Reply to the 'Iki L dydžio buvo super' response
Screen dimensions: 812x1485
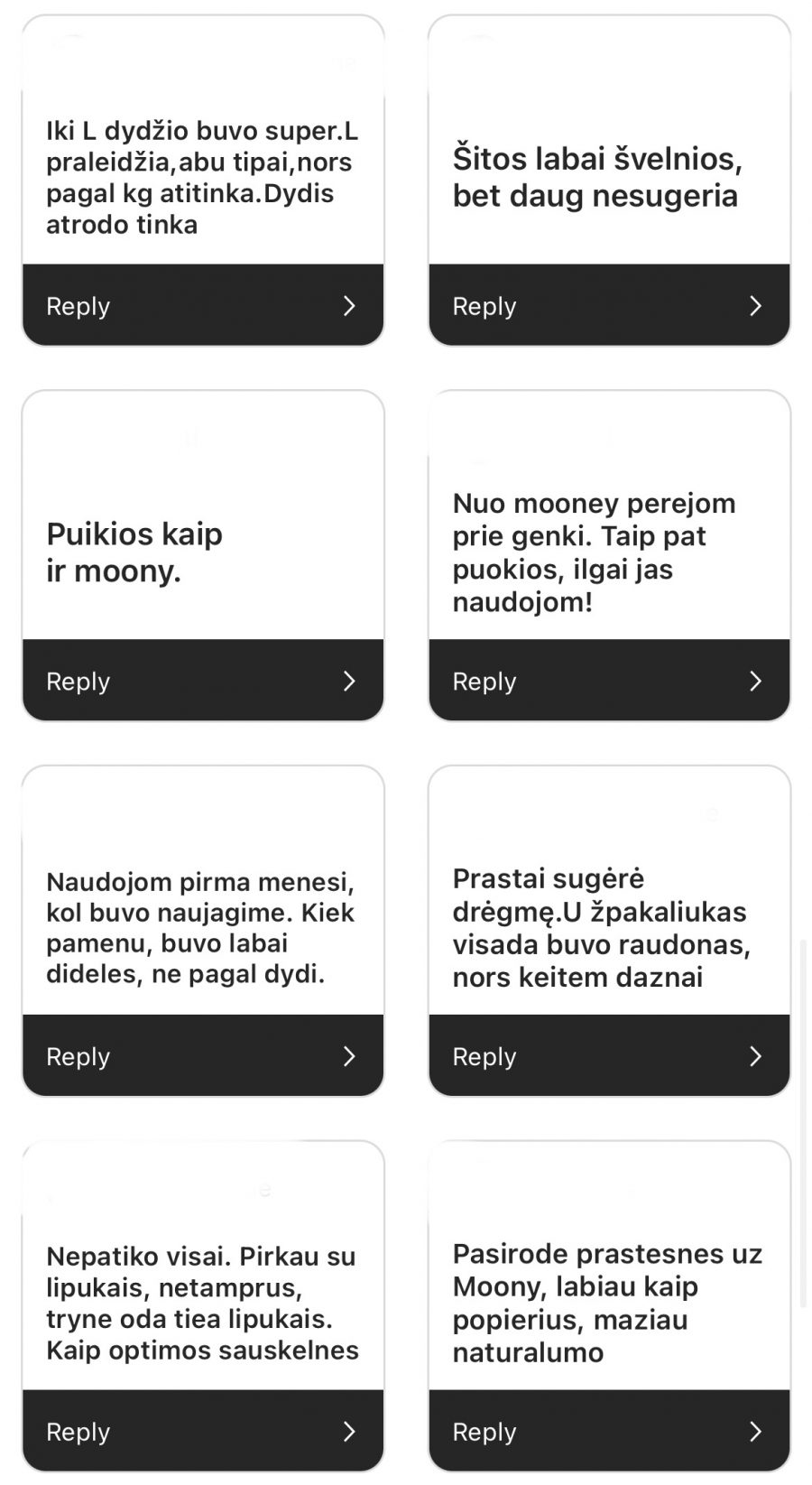click(x=202, y=306)
